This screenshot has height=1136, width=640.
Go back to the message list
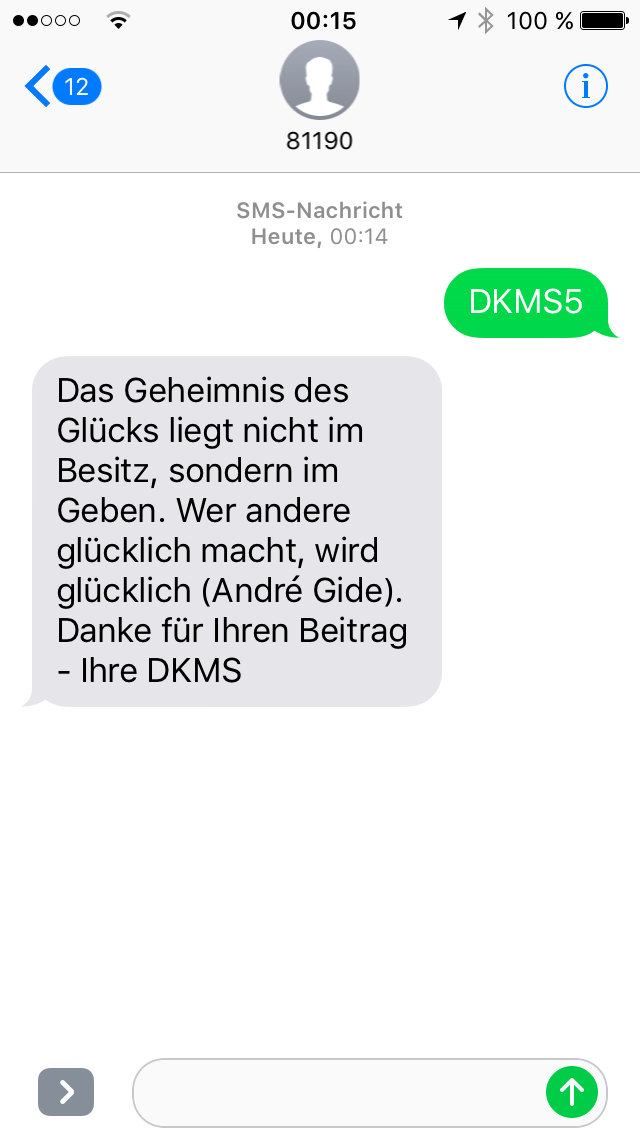point(62,87)
